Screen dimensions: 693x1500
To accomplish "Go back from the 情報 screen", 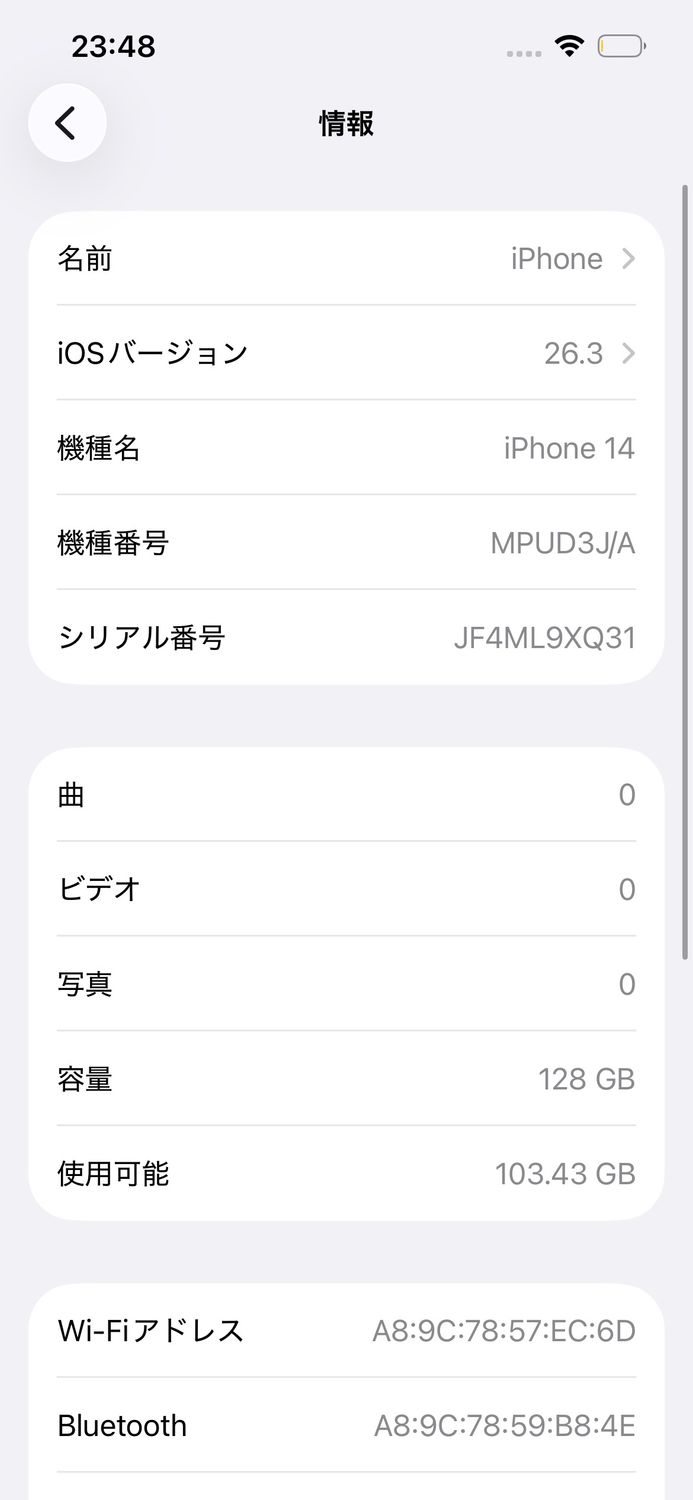I will click(67, 123).
